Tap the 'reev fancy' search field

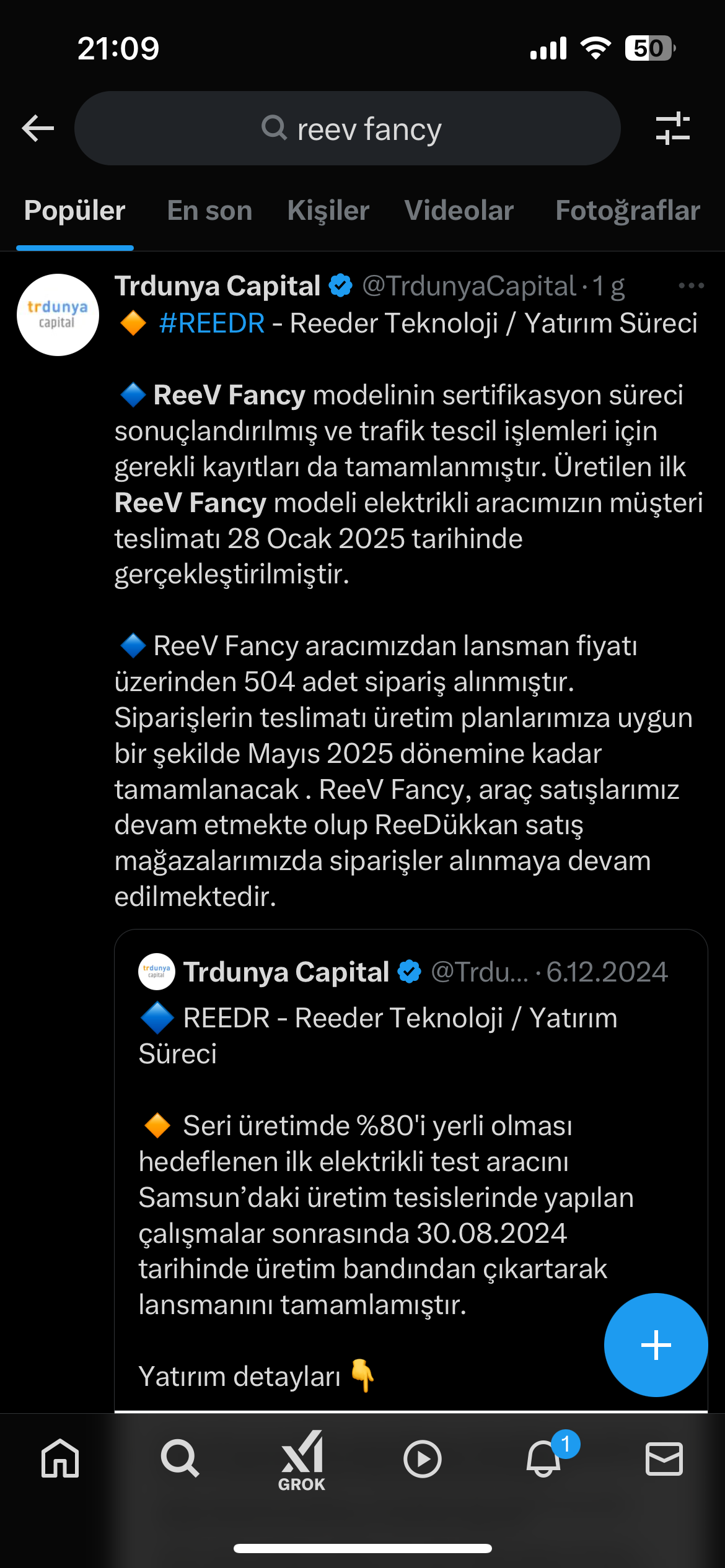click(x=348, y=128)
